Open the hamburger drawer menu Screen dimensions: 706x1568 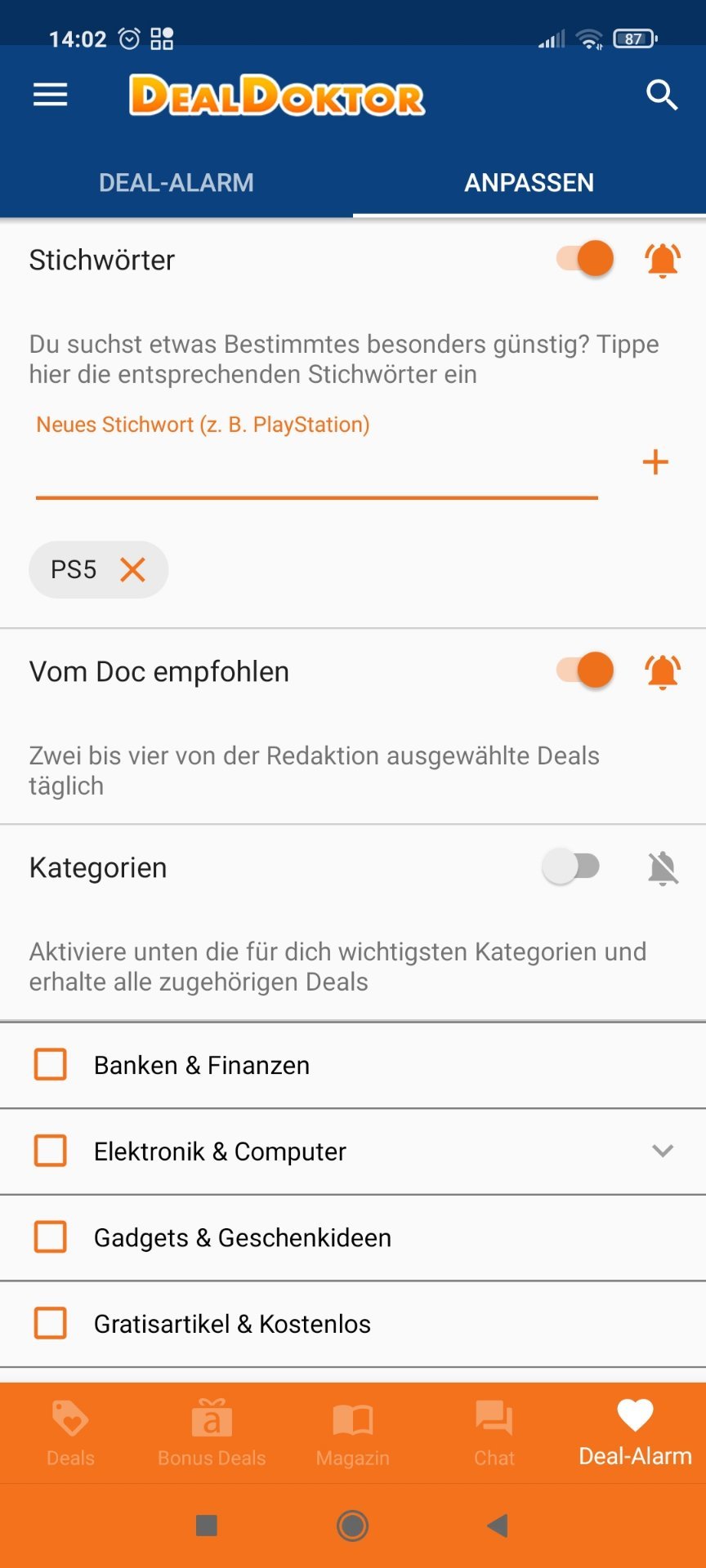coord(50,96)
